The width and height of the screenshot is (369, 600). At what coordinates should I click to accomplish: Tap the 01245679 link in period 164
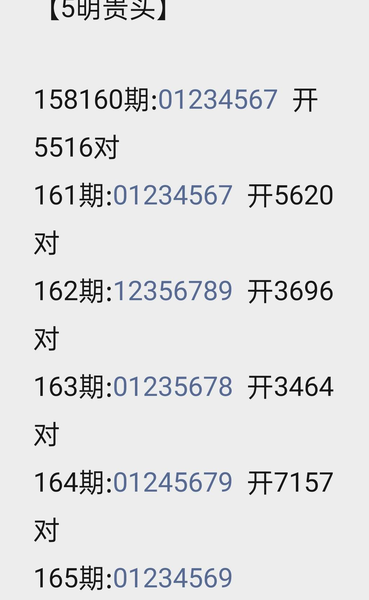pyautogui.click(x=173, y=482)
